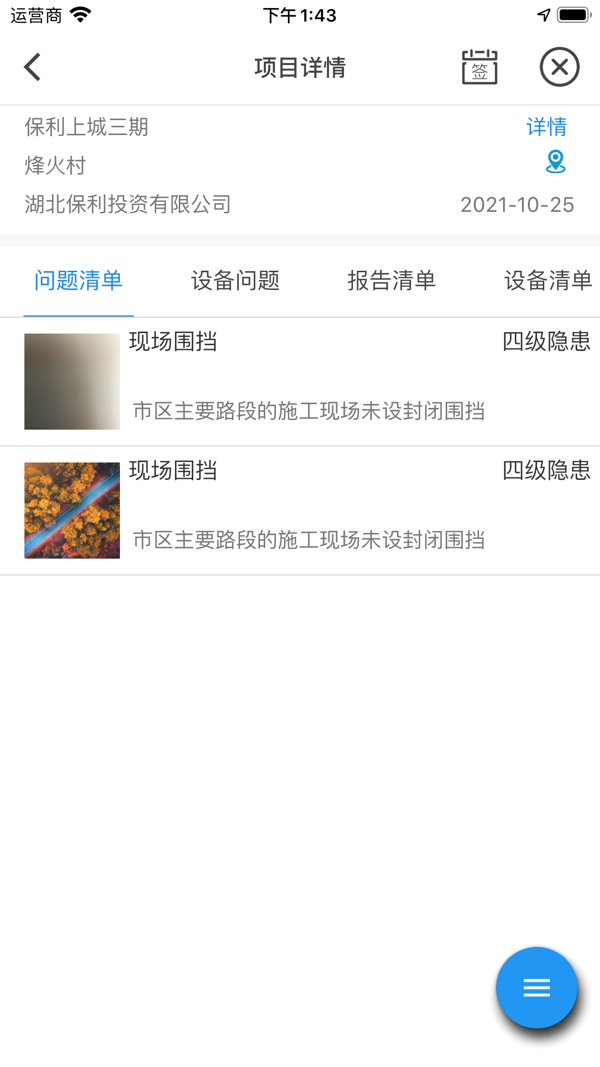This screenshot has height=1067, width=600.
Task: Go back using the top-left arrow
Action: point(32,67)
